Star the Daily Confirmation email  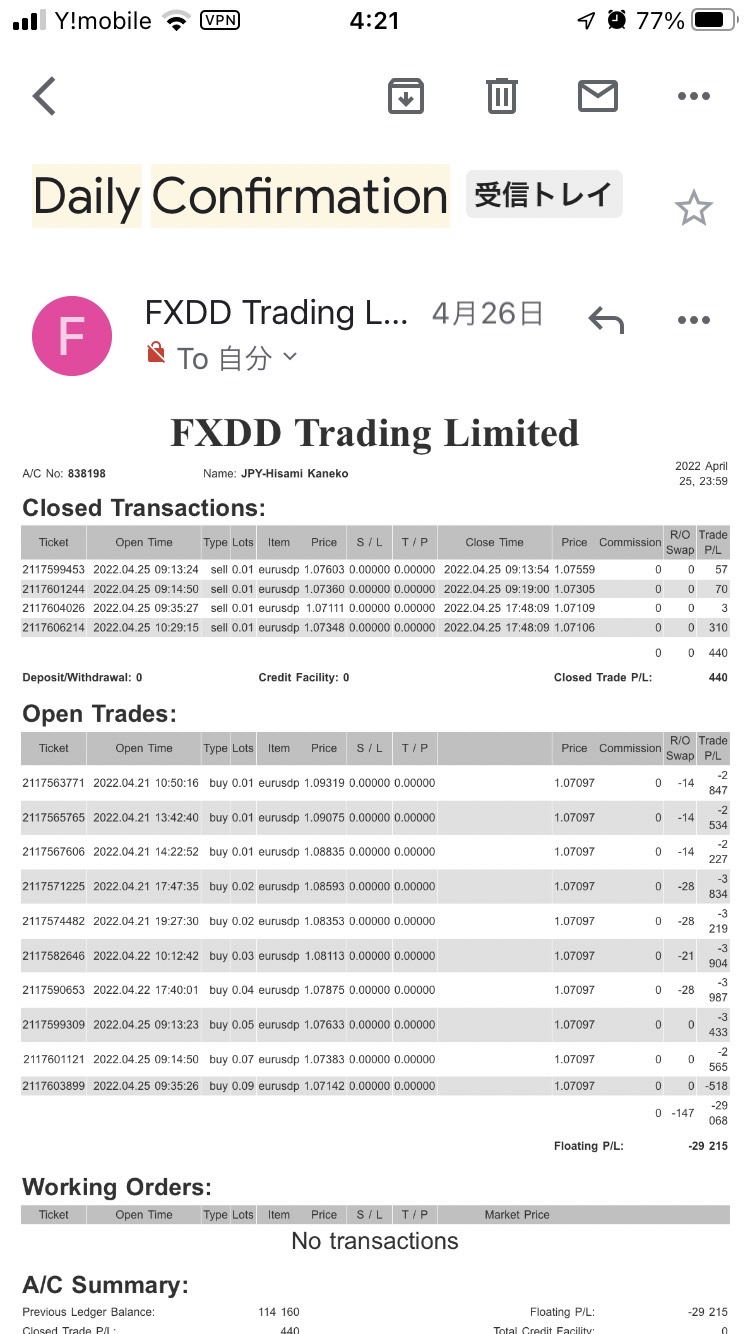[693, 209]
